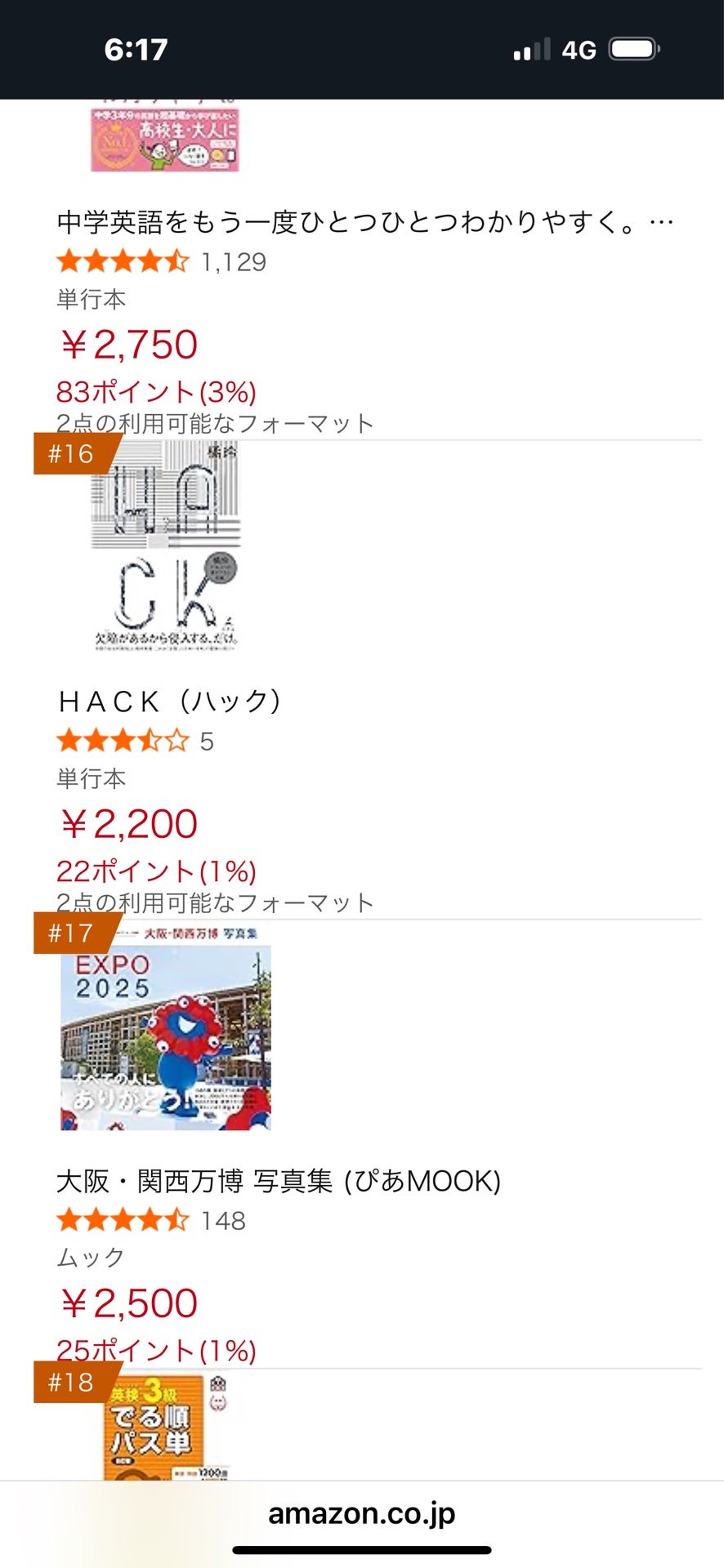Open the 中学英語 book cover image

[165, 137]
